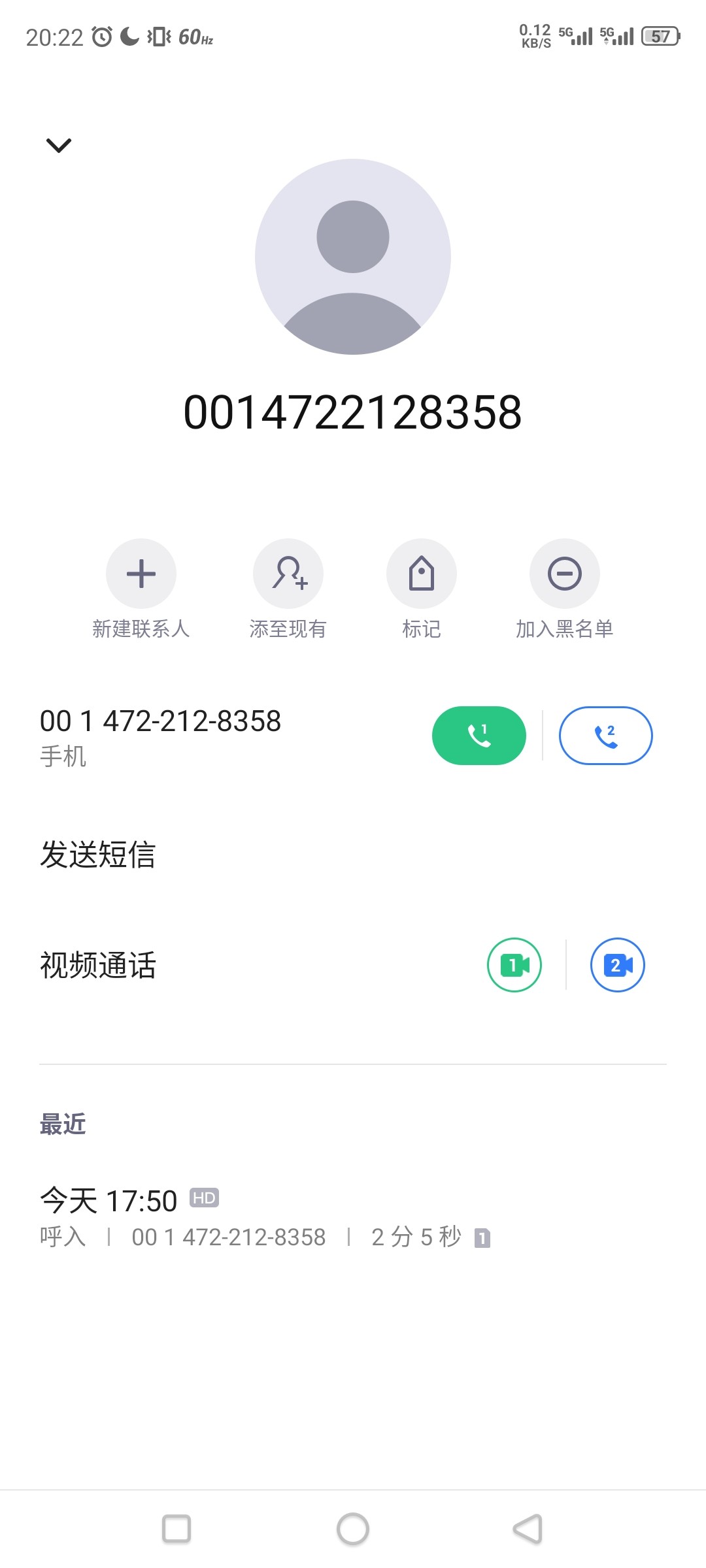Open today's 17:50 incoming call record

pos(353,1218)
